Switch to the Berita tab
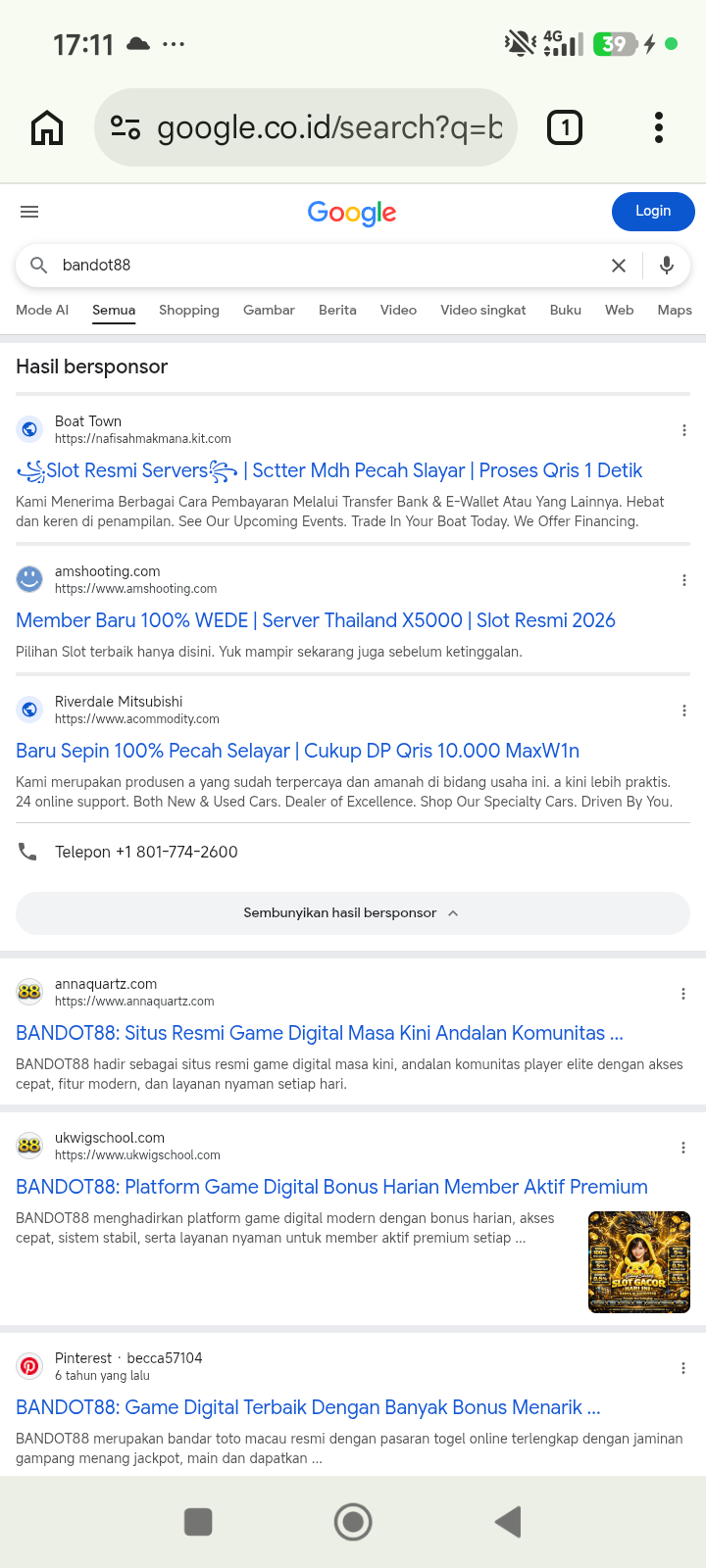 (x=337, y=310)
